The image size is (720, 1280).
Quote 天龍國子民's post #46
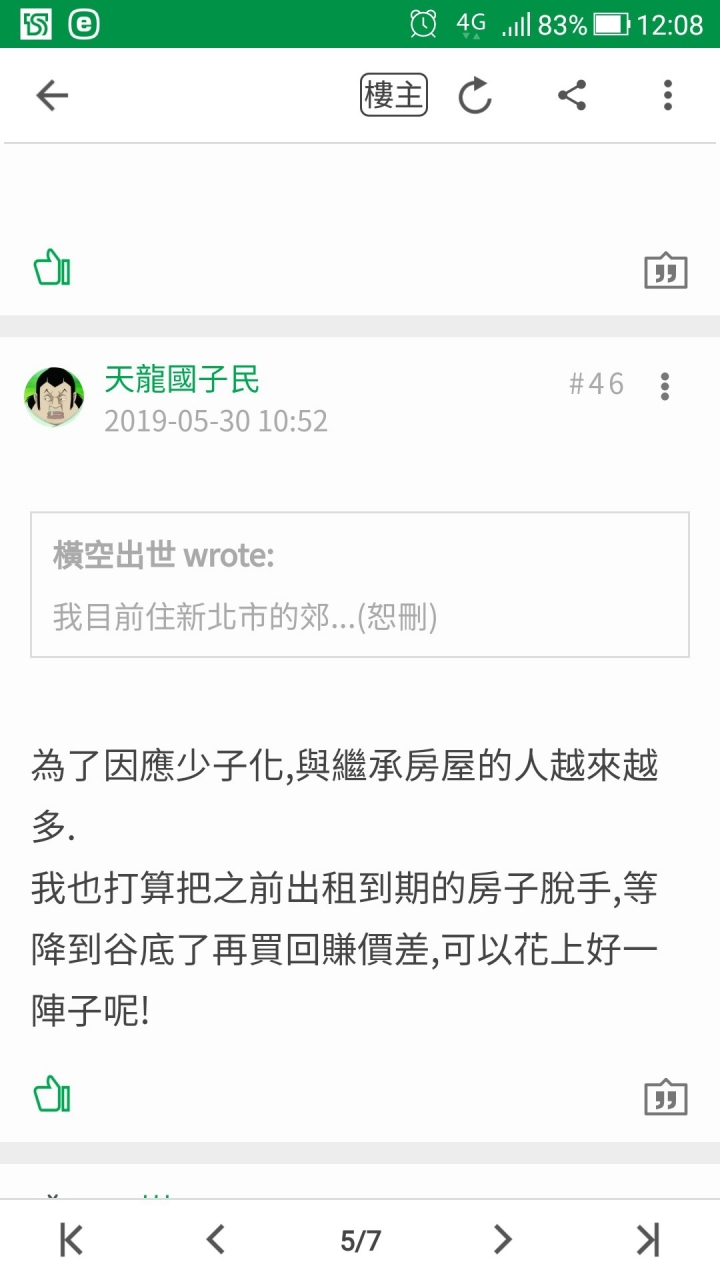pyautogui.click(x=665, y=1097)
